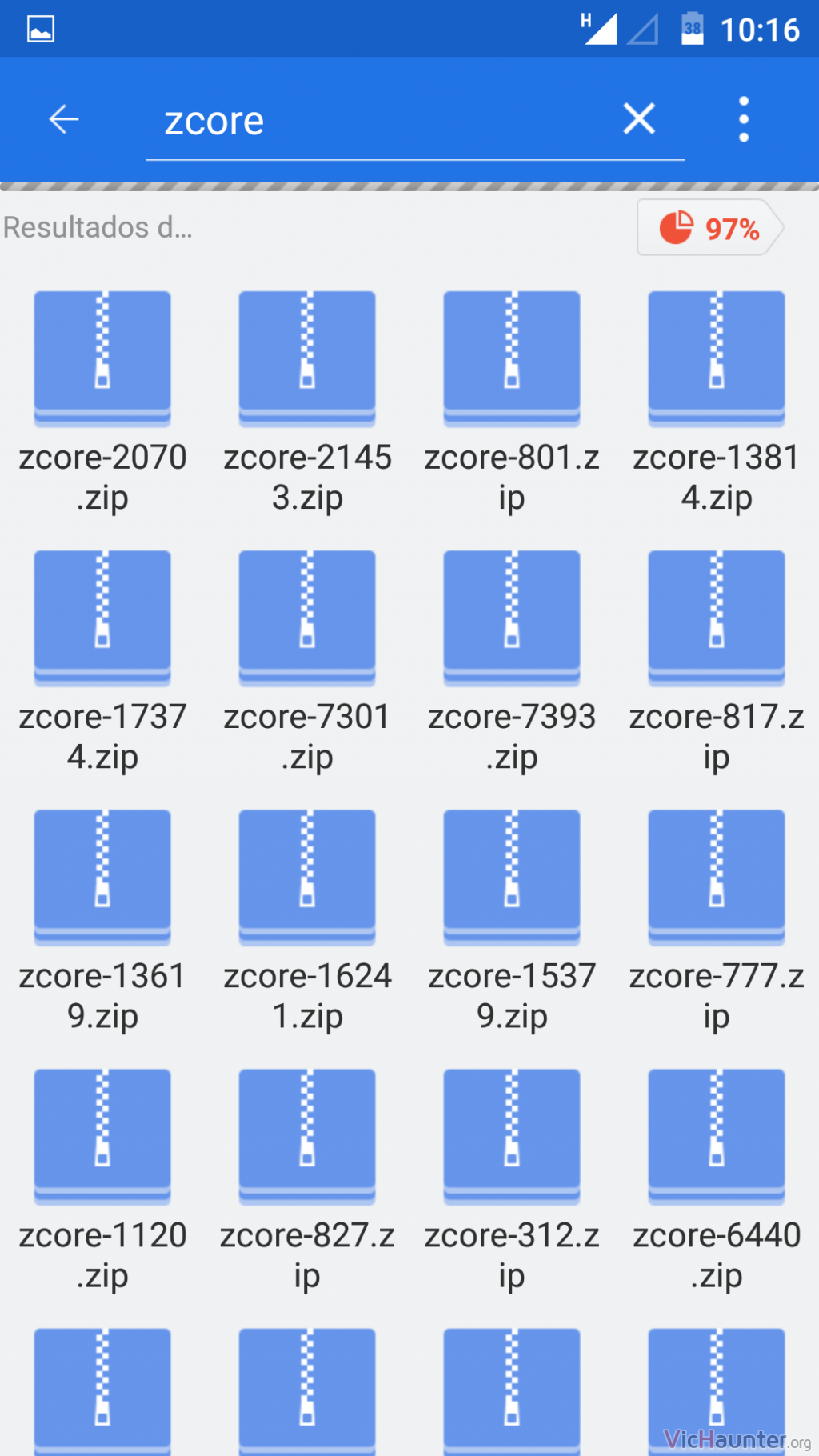Open zcore-7393.zip
Screen dimensions: 819x1456
(x=512, y=662)
